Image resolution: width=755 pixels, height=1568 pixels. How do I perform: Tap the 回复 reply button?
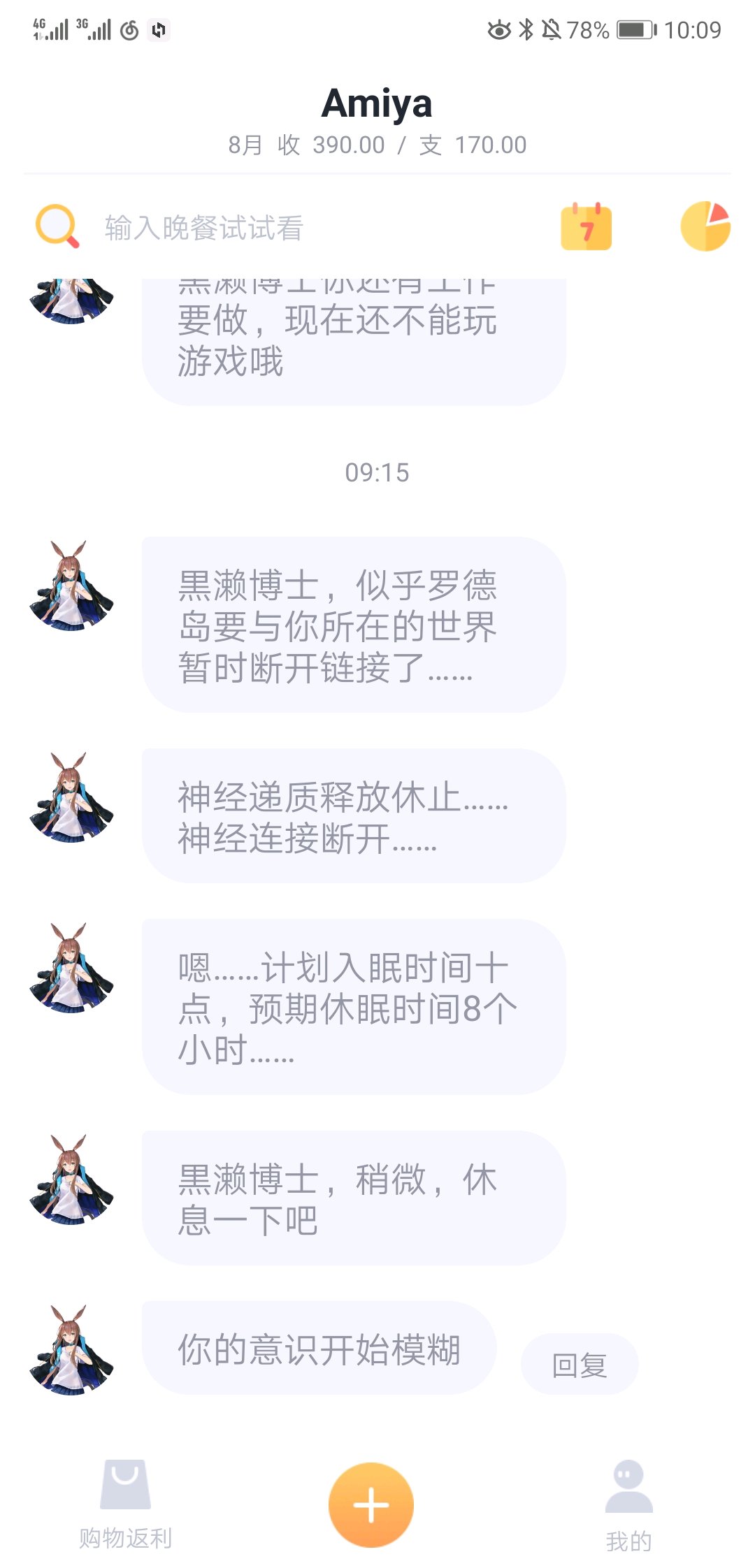580,1364
